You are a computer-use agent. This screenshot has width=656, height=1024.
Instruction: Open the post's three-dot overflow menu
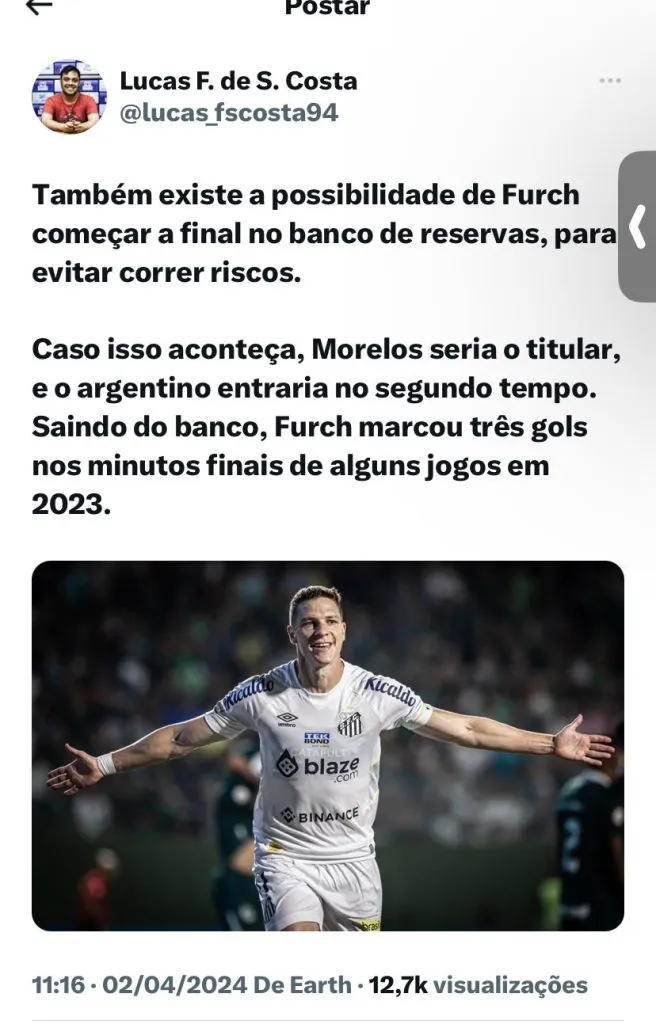(610, 81)
